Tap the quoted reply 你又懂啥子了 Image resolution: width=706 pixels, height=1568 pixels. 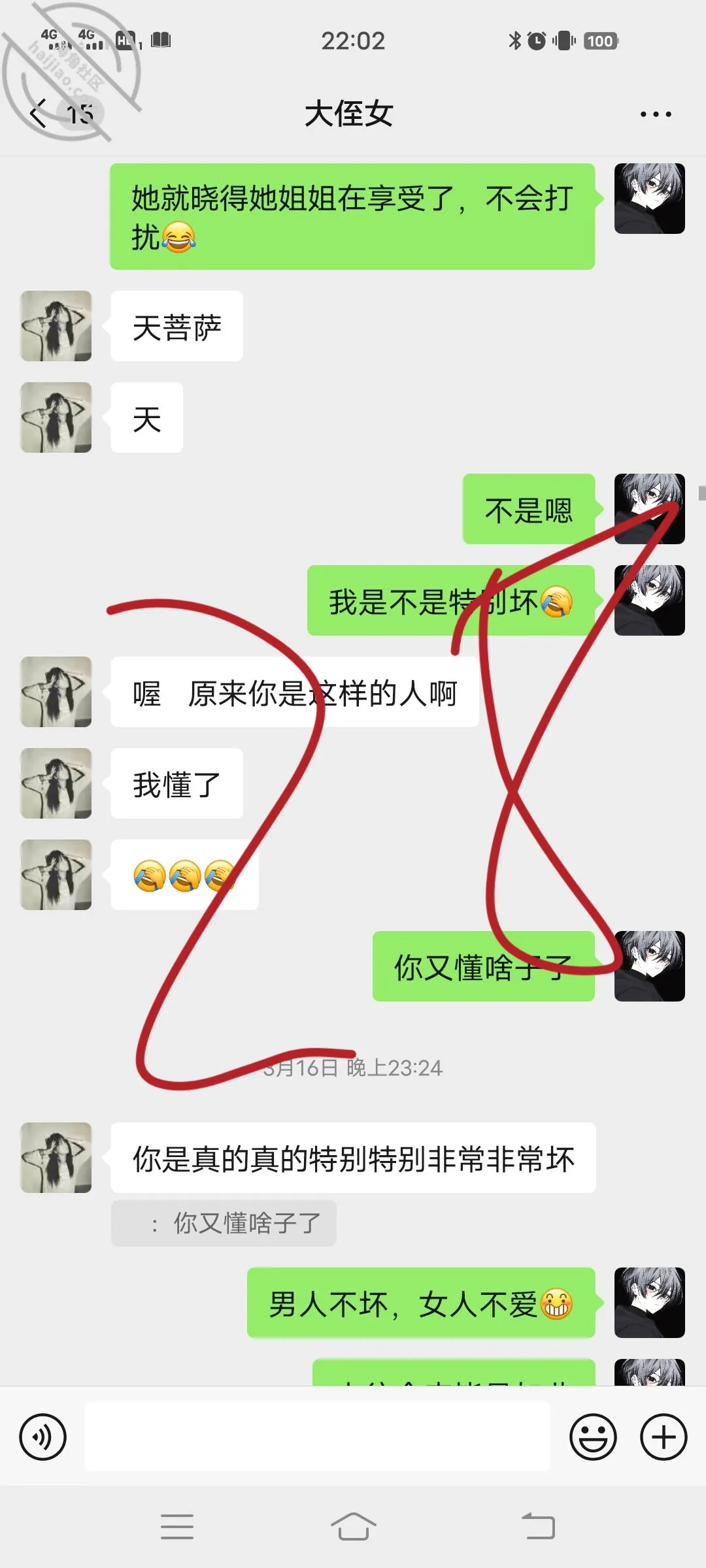pos(224,1223)
